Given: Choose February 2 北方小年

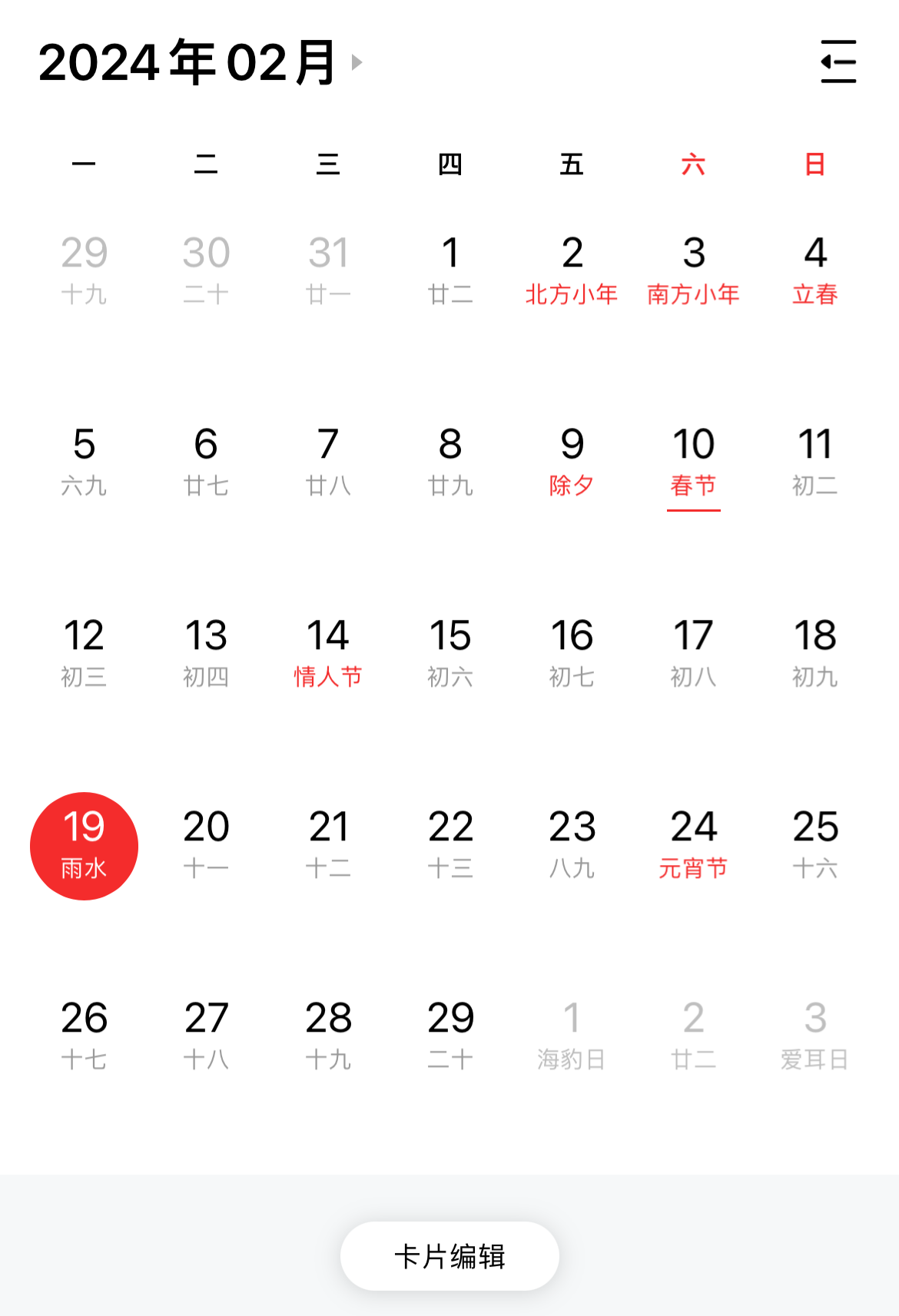Looking at the screenshot, I should [572, 270].
